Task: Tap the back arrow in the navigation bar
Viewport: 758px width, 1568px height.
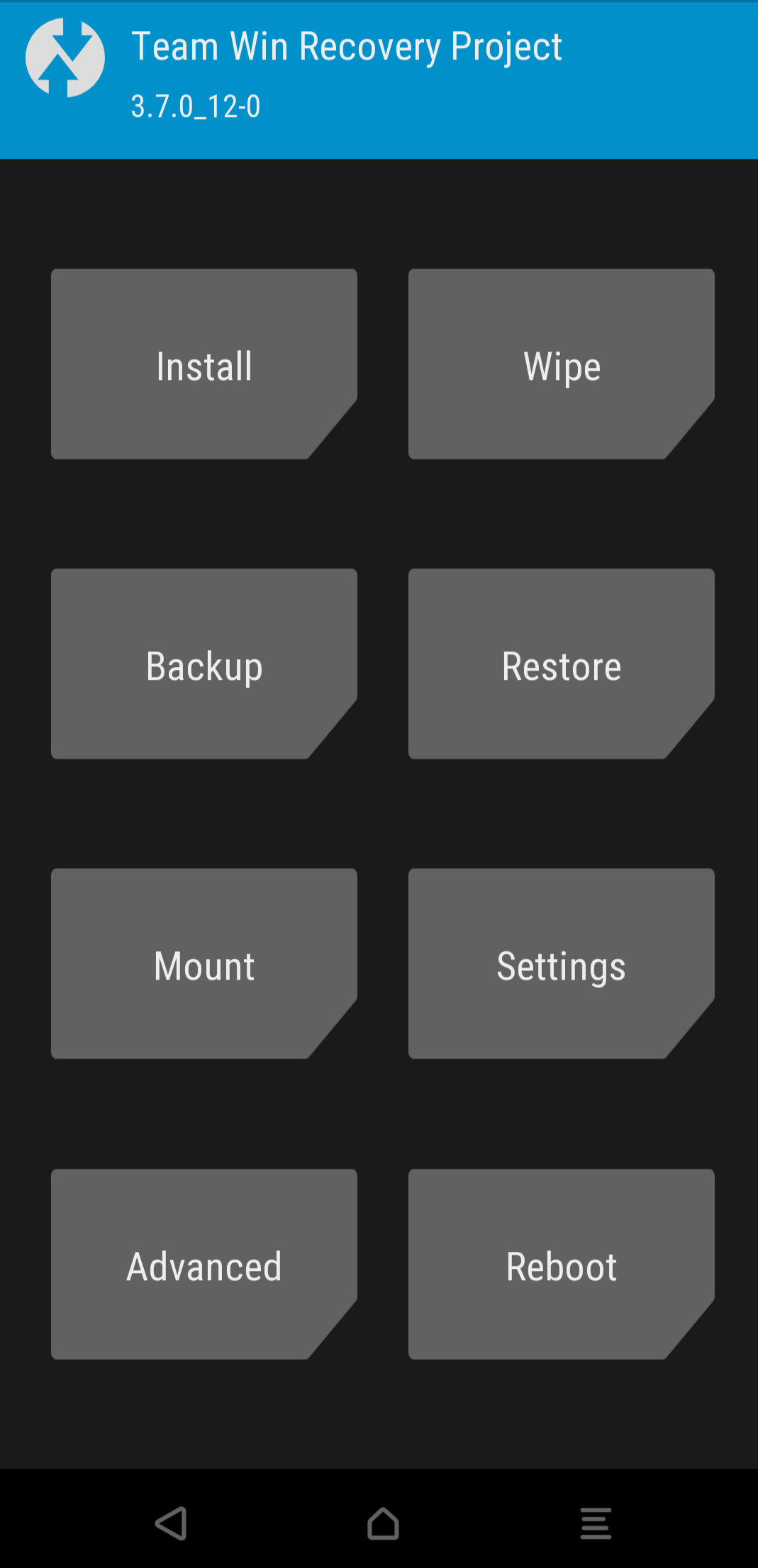Action: coord(171,1523)
